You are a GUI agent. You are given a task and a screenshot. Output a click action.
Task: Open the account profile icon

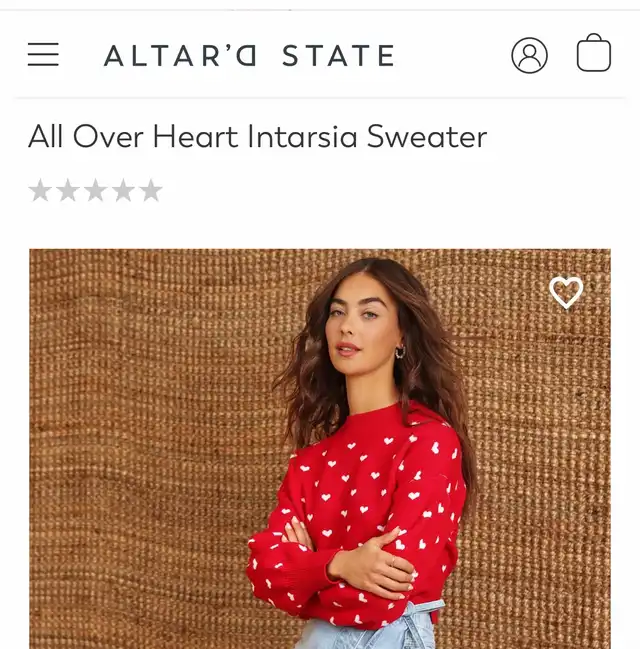point(529,55)
